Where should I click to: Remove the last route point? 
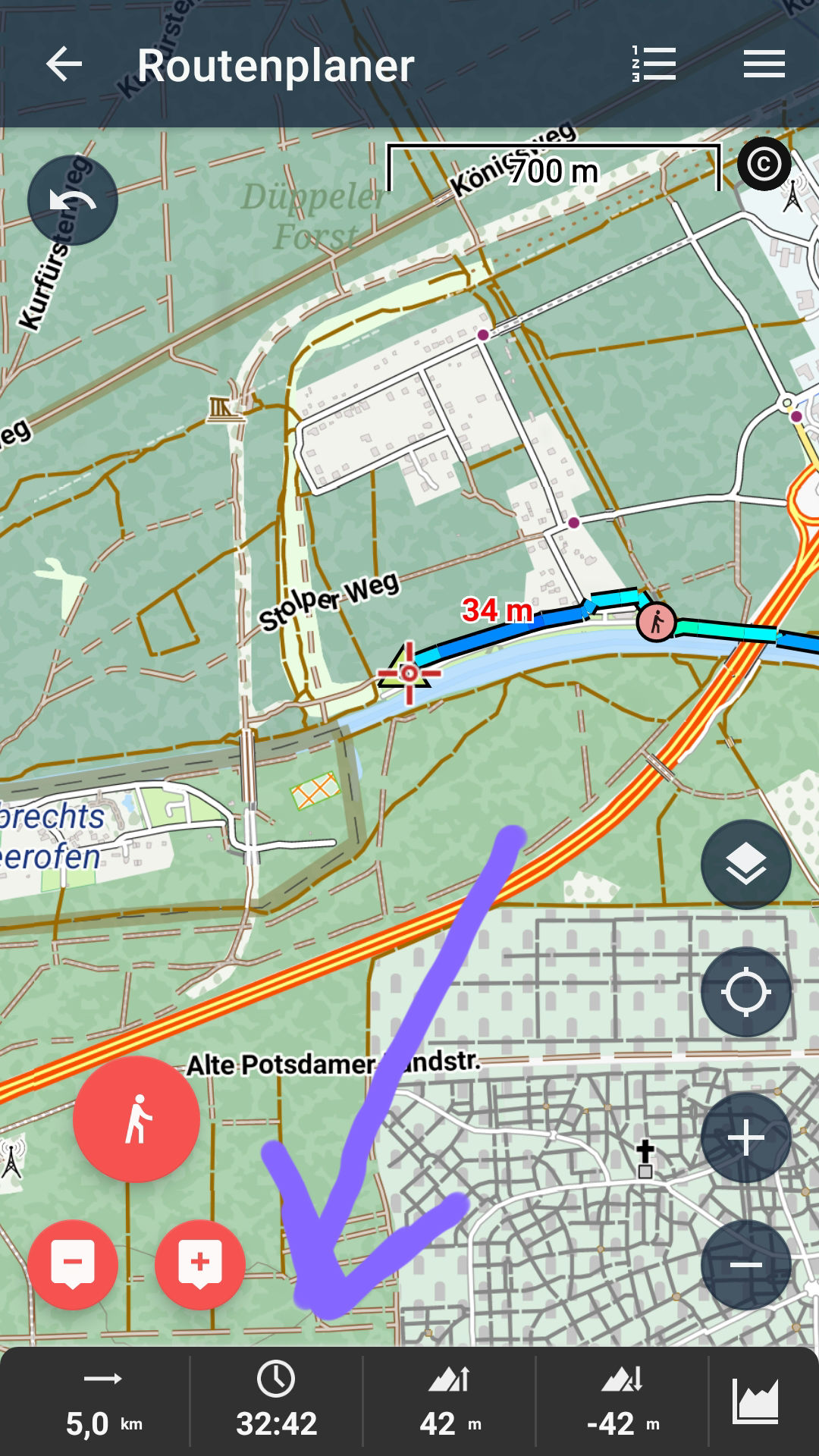[x=73, y=1265]
